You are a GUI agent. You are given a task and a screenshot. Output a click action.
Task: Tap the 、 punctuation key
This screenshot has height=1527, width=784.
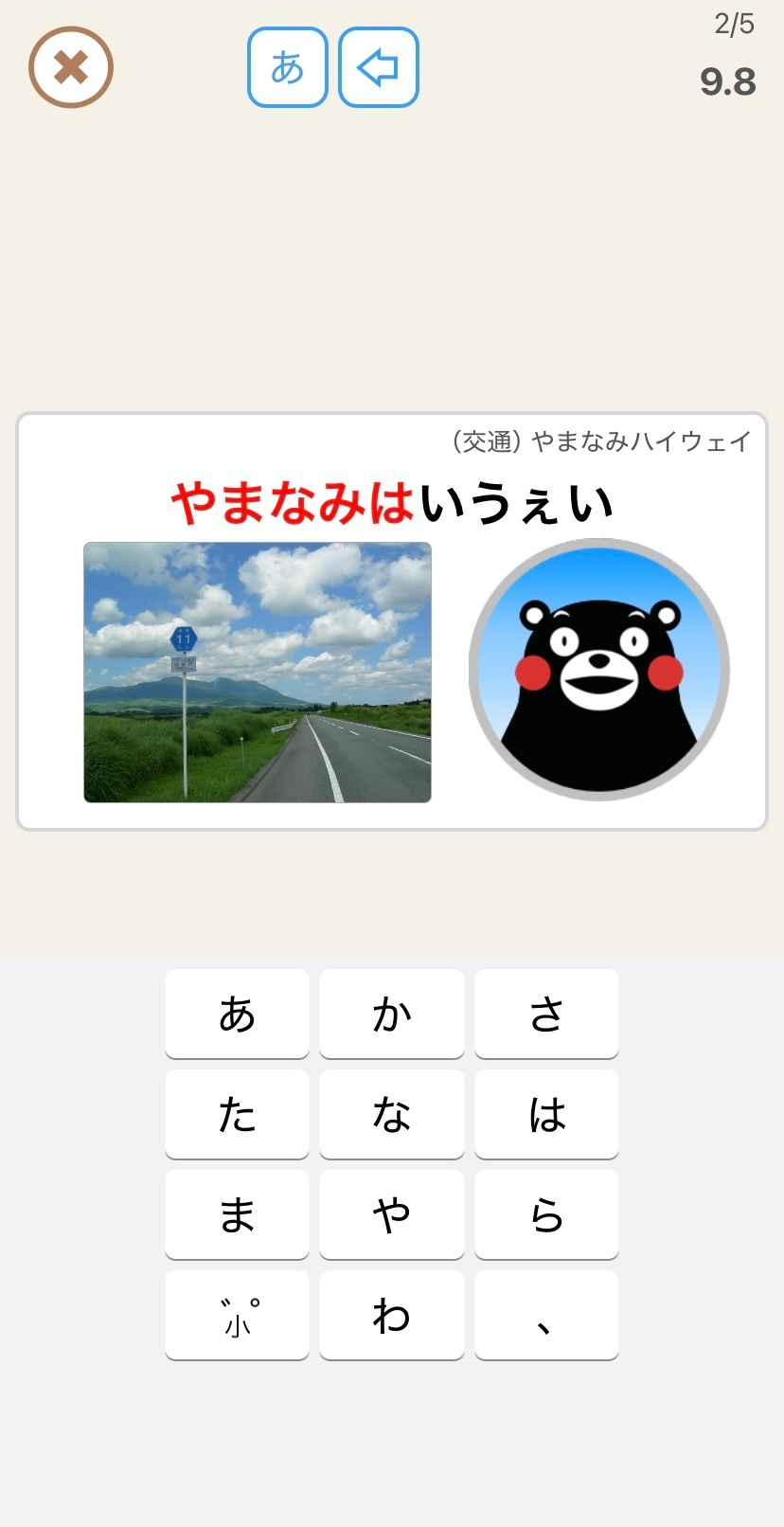point(546,1315)
